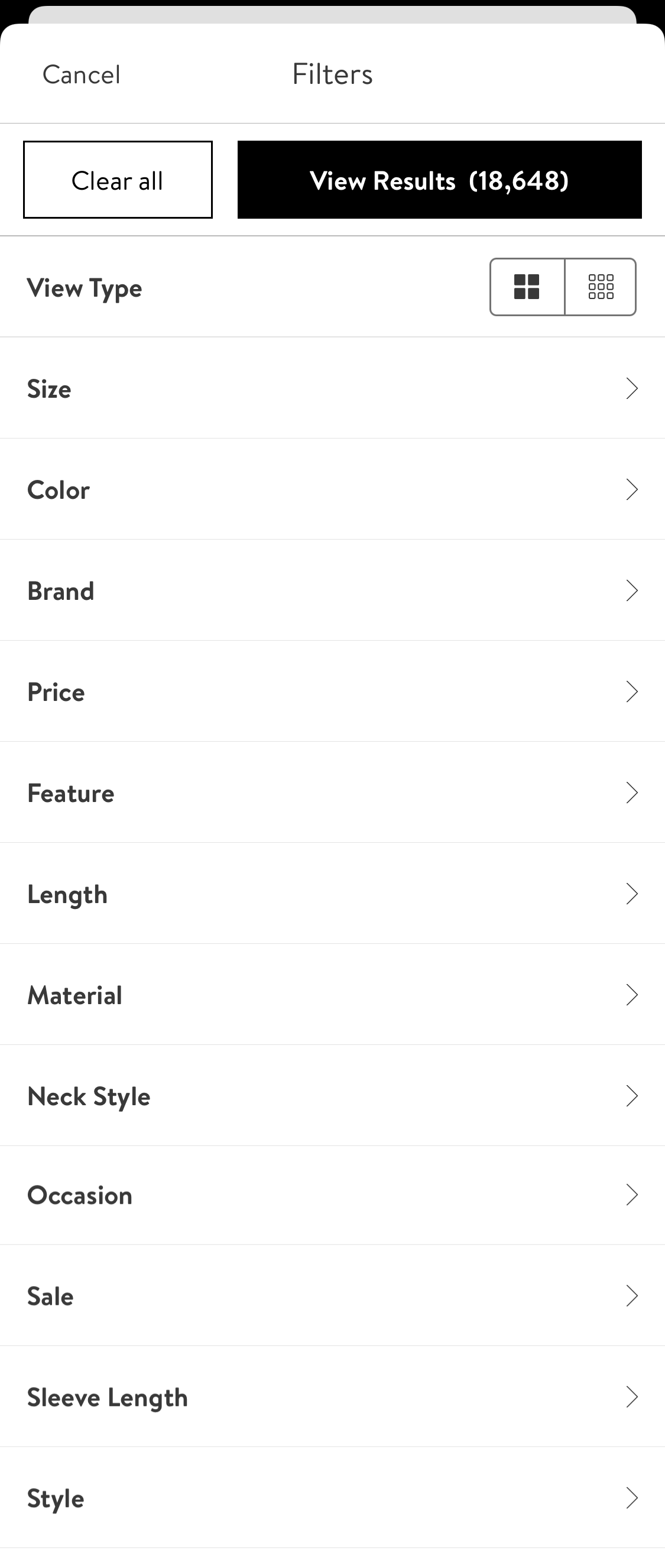
Task: Open the Length filter options
Action: [332, 894]
